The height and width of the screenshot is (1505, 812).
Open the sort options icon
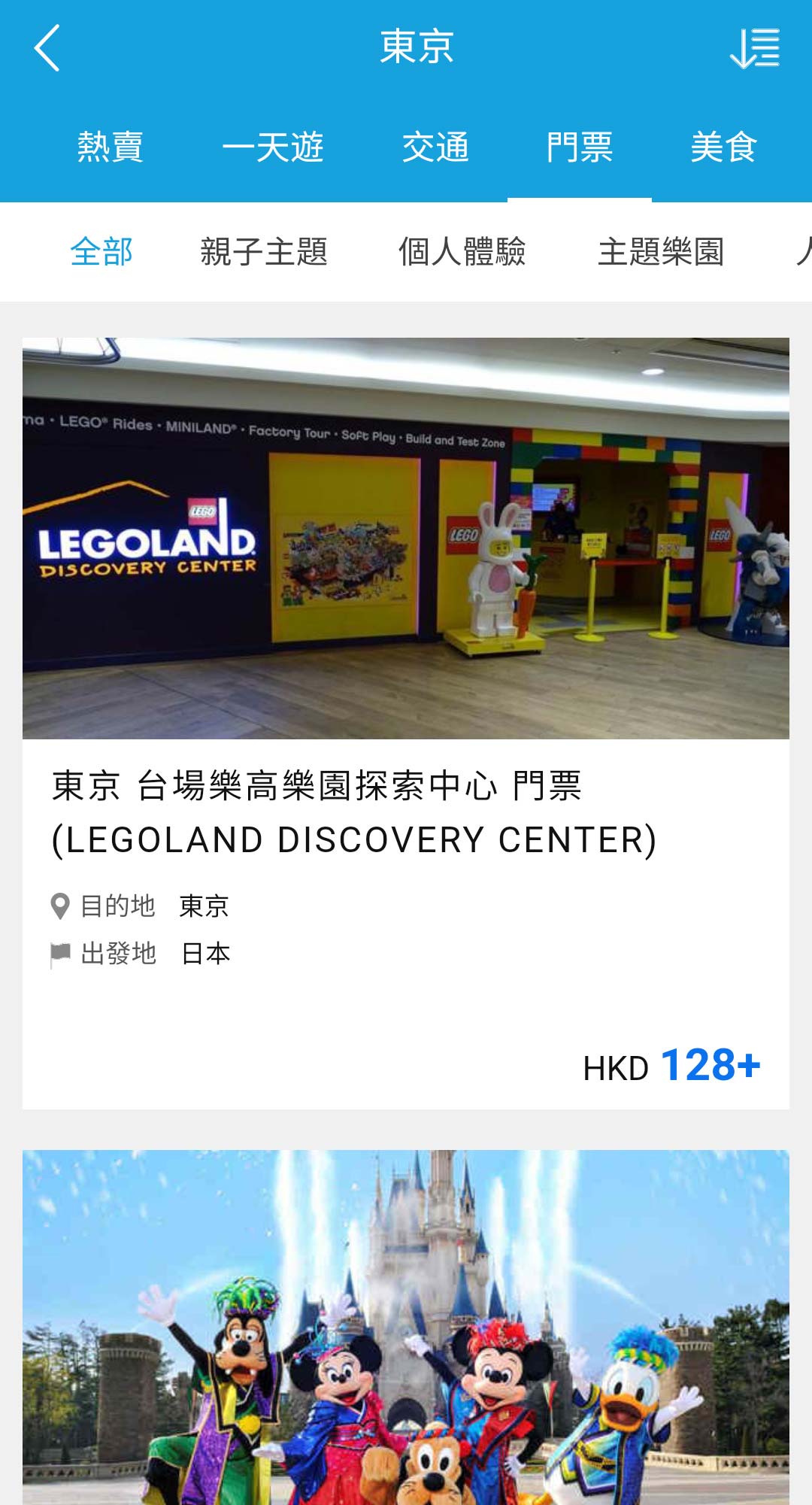755,48
